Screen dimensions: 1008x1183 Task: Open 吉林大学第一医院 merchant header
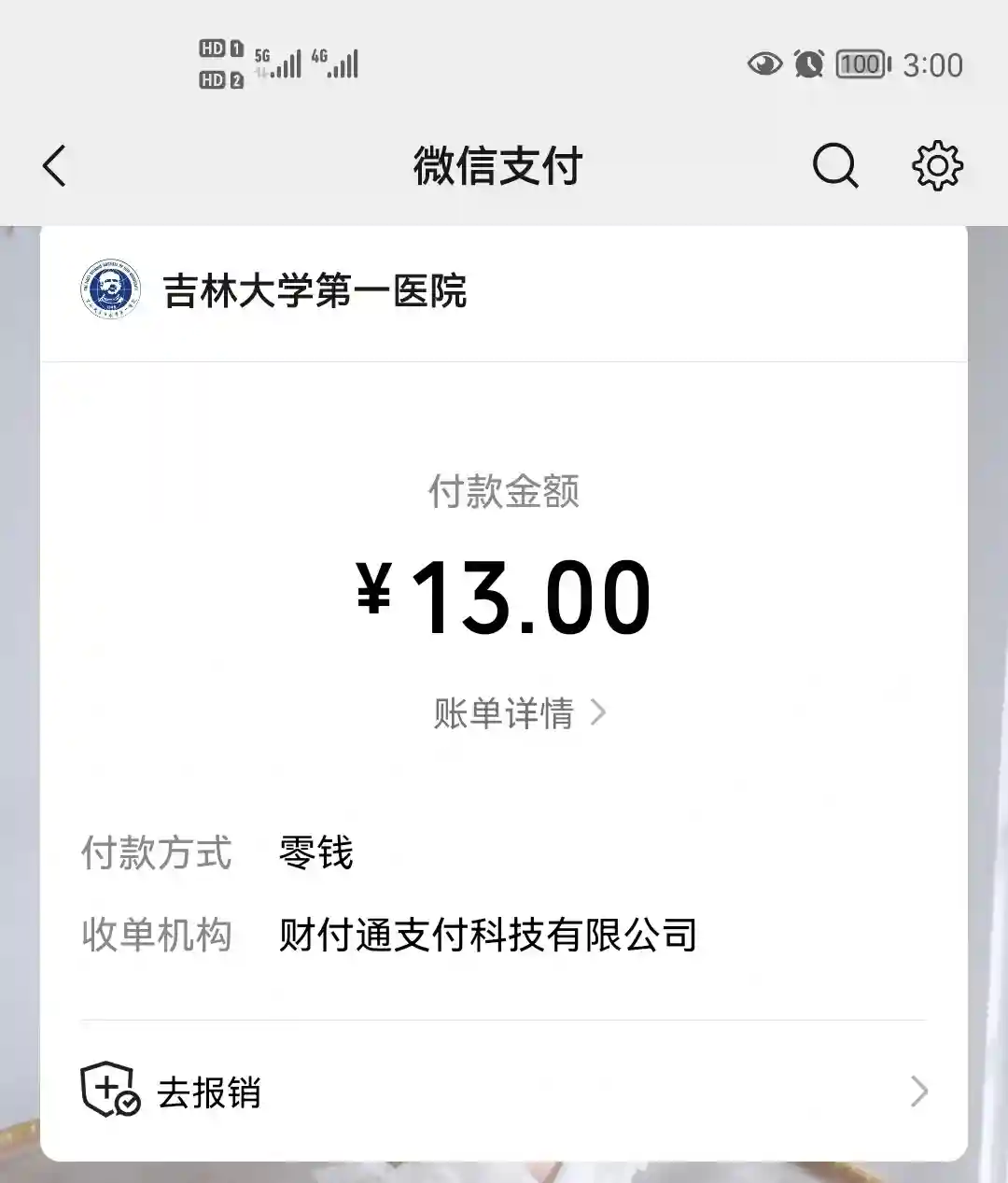tap(315, 290)
